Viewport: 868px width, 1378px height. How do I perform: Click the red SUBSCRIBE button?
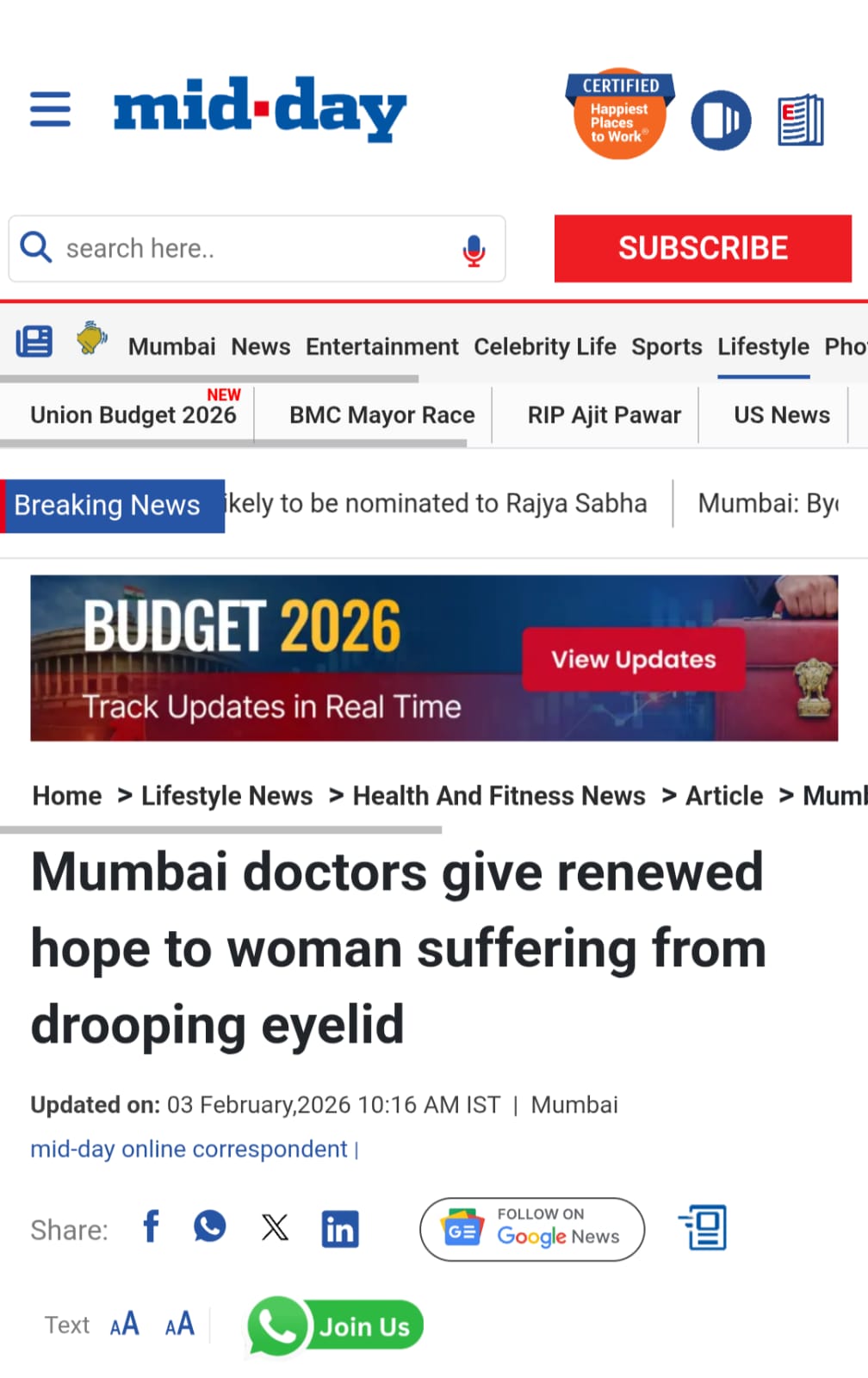pos(702,249)
